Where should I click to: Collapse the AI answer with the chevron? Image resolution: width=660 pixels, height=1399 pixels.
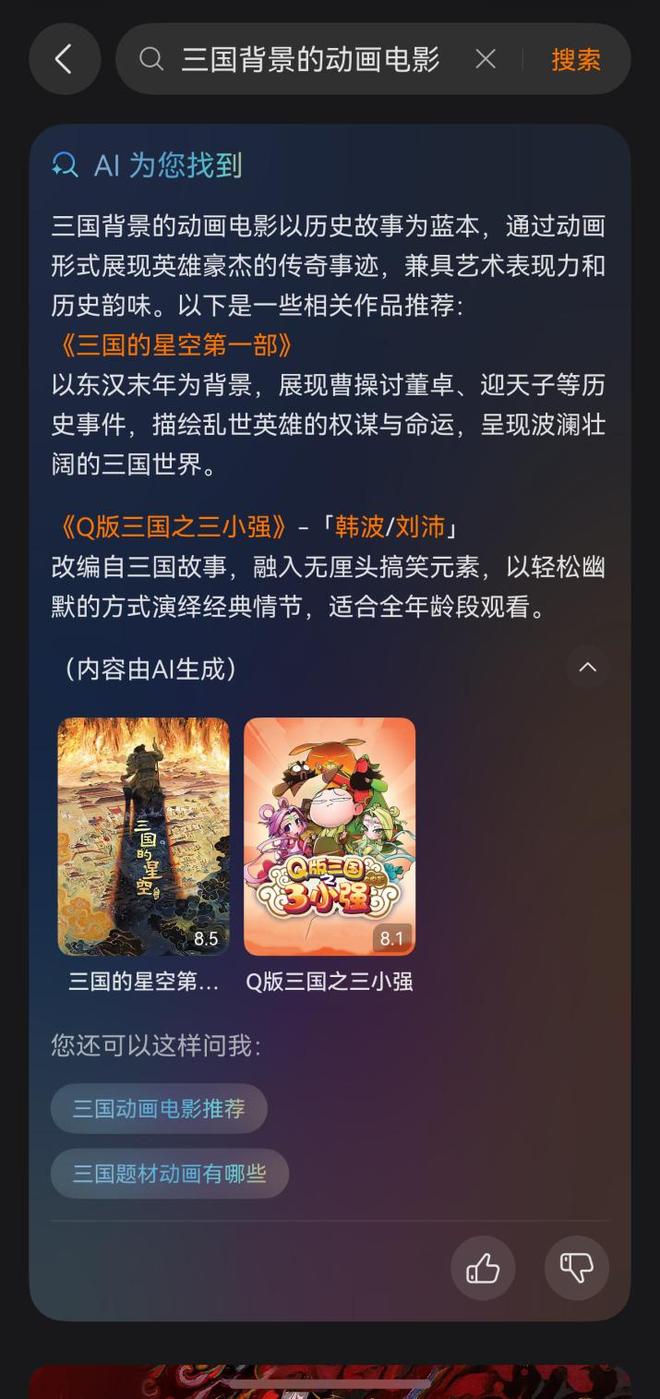coord(588,667)
